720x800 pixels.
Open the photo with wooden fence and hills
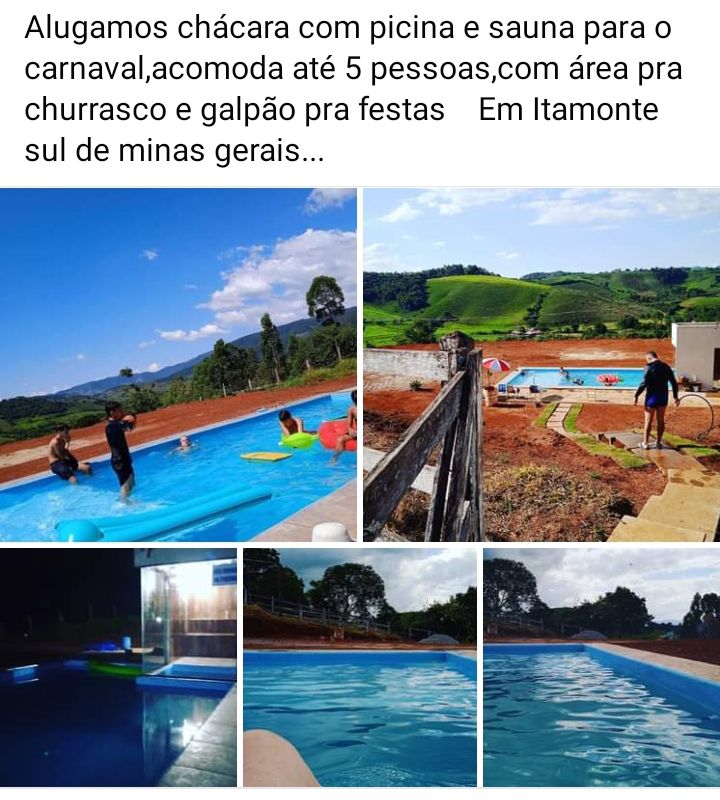click(541, 365)
